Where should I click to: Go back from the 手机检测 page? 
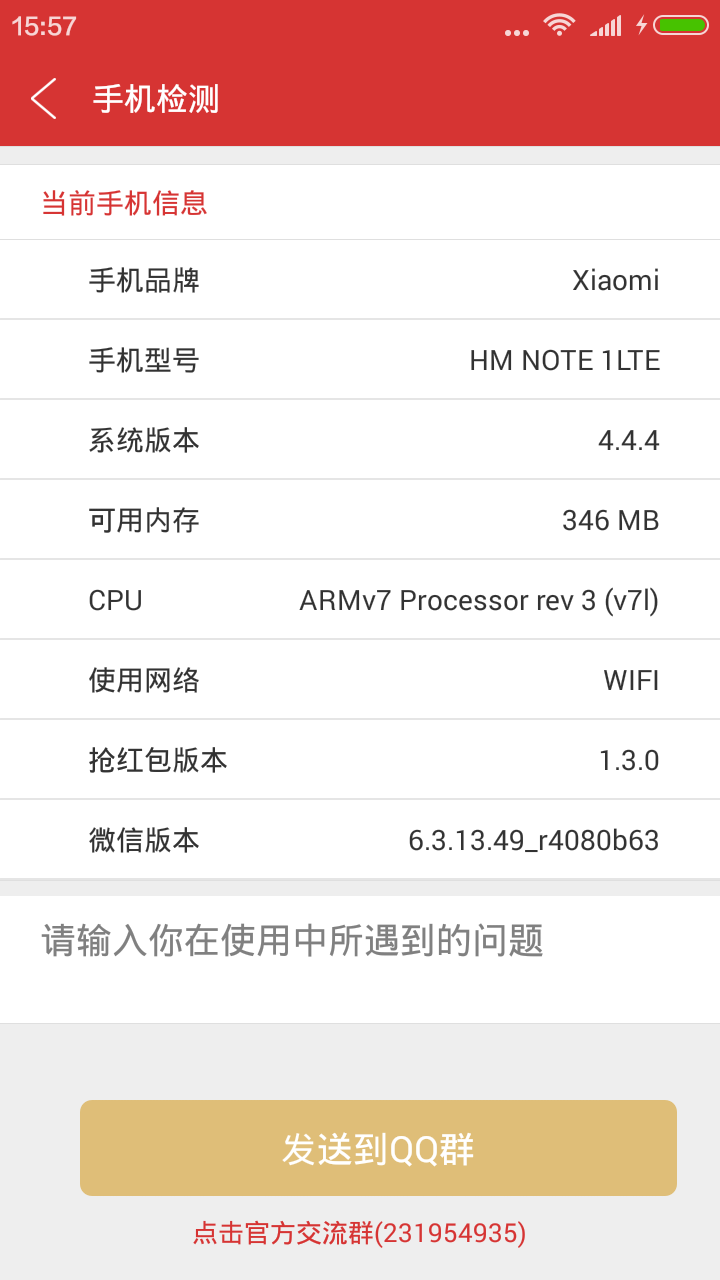tap(44, 99)
